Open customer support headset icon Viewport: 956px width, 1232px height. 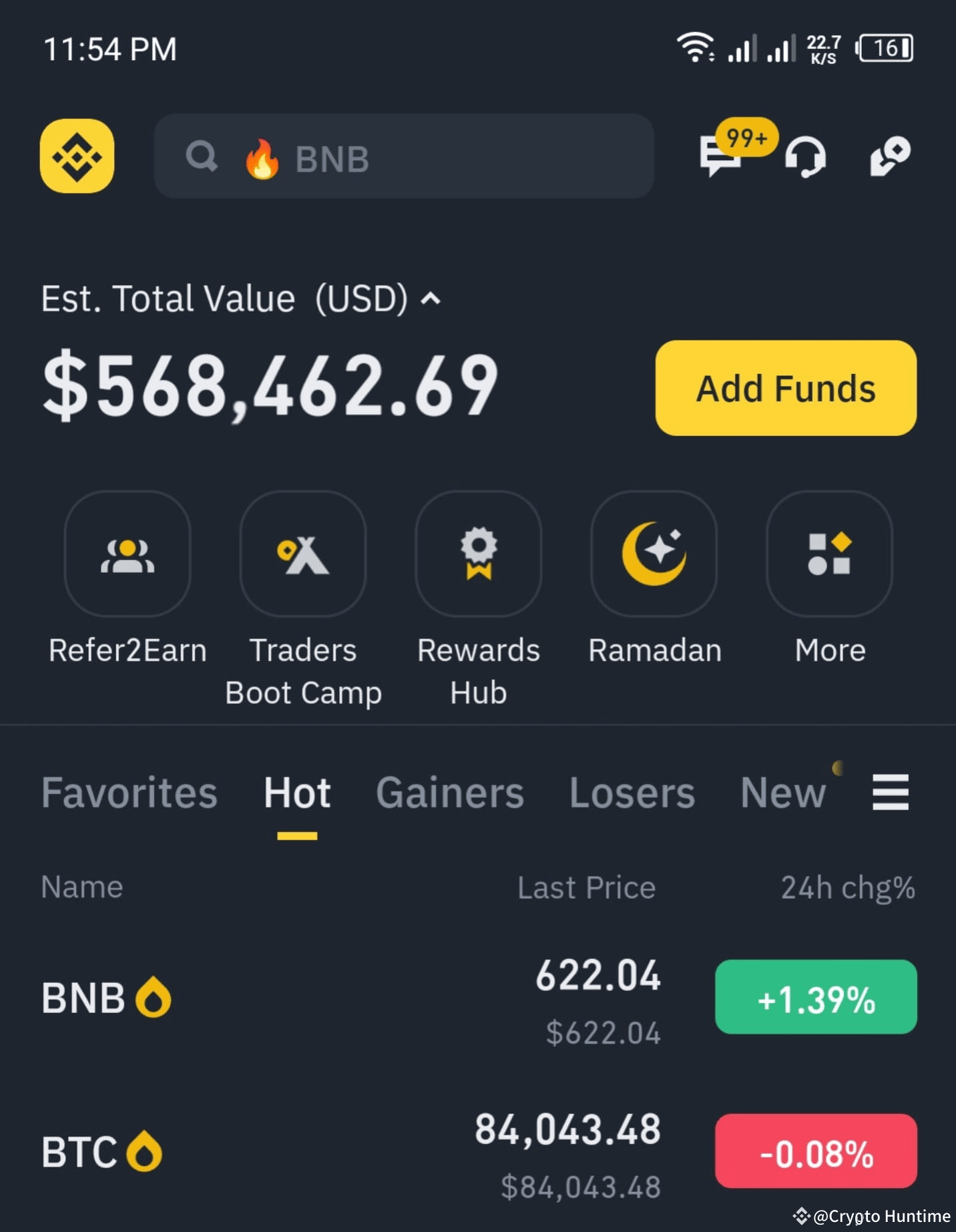pyautogui.click(x=805, y=157)
